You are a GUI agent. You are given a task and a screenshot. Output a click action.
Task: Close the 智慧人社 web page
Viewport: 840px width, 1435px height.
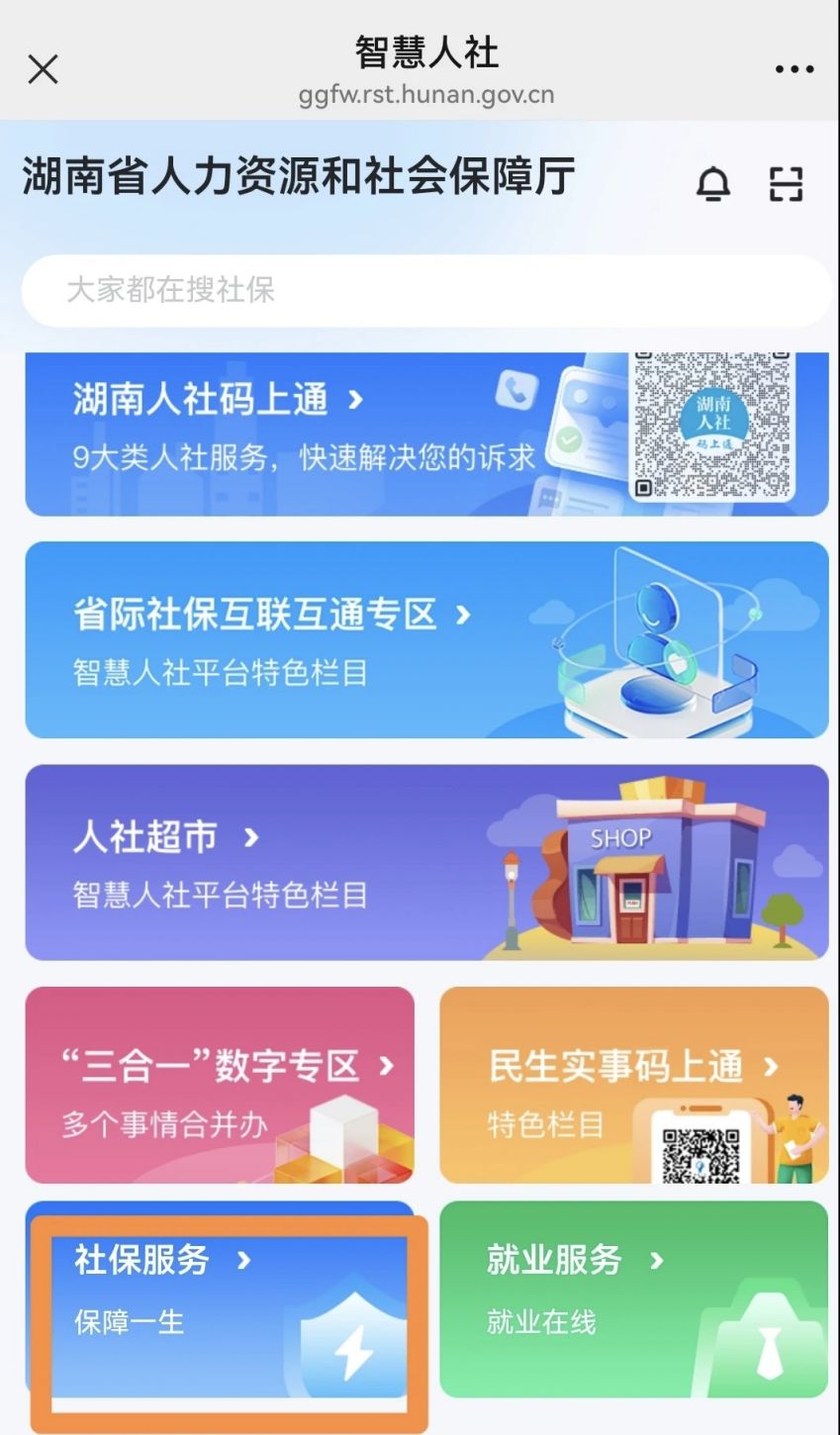(43, 69)
